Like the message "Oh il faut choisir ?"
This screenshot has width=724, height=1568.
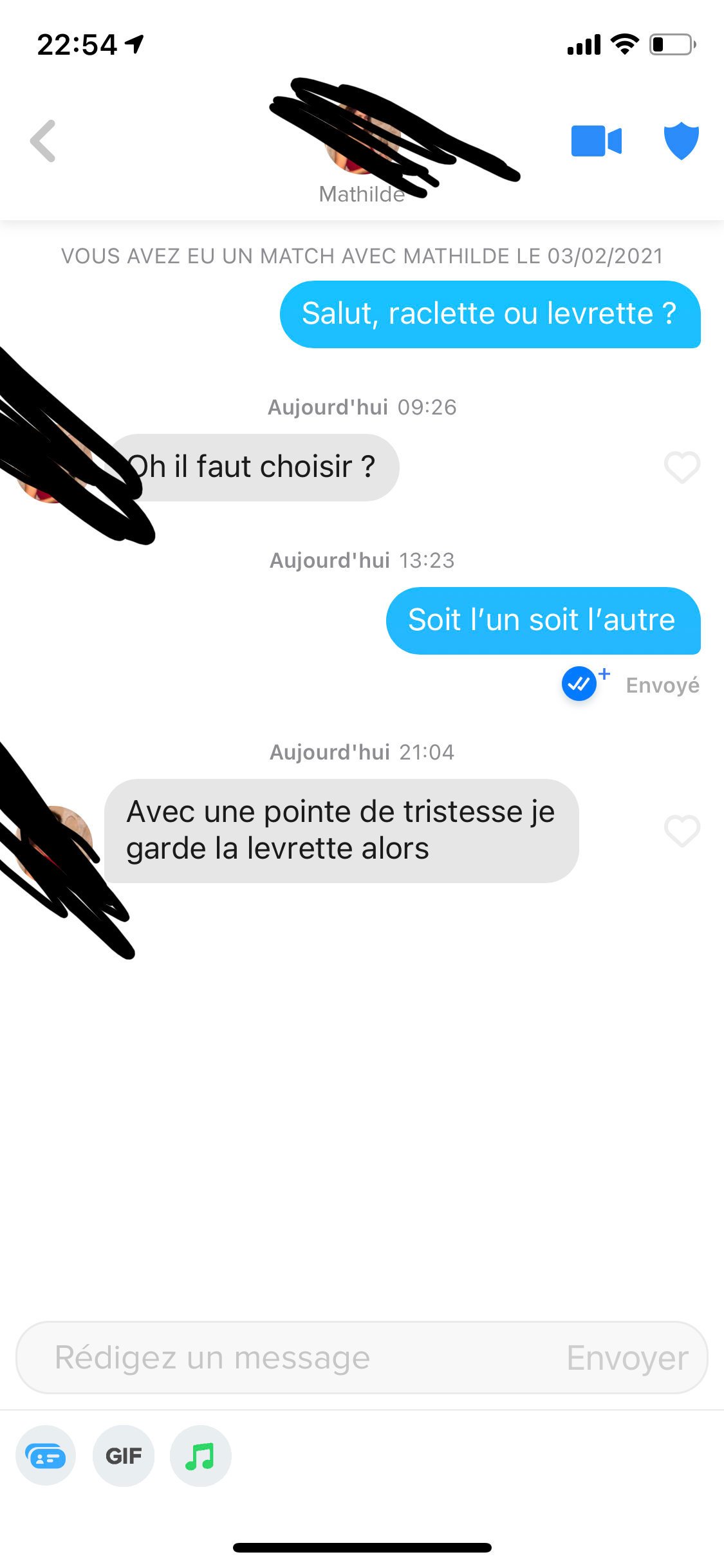(682, 467)
